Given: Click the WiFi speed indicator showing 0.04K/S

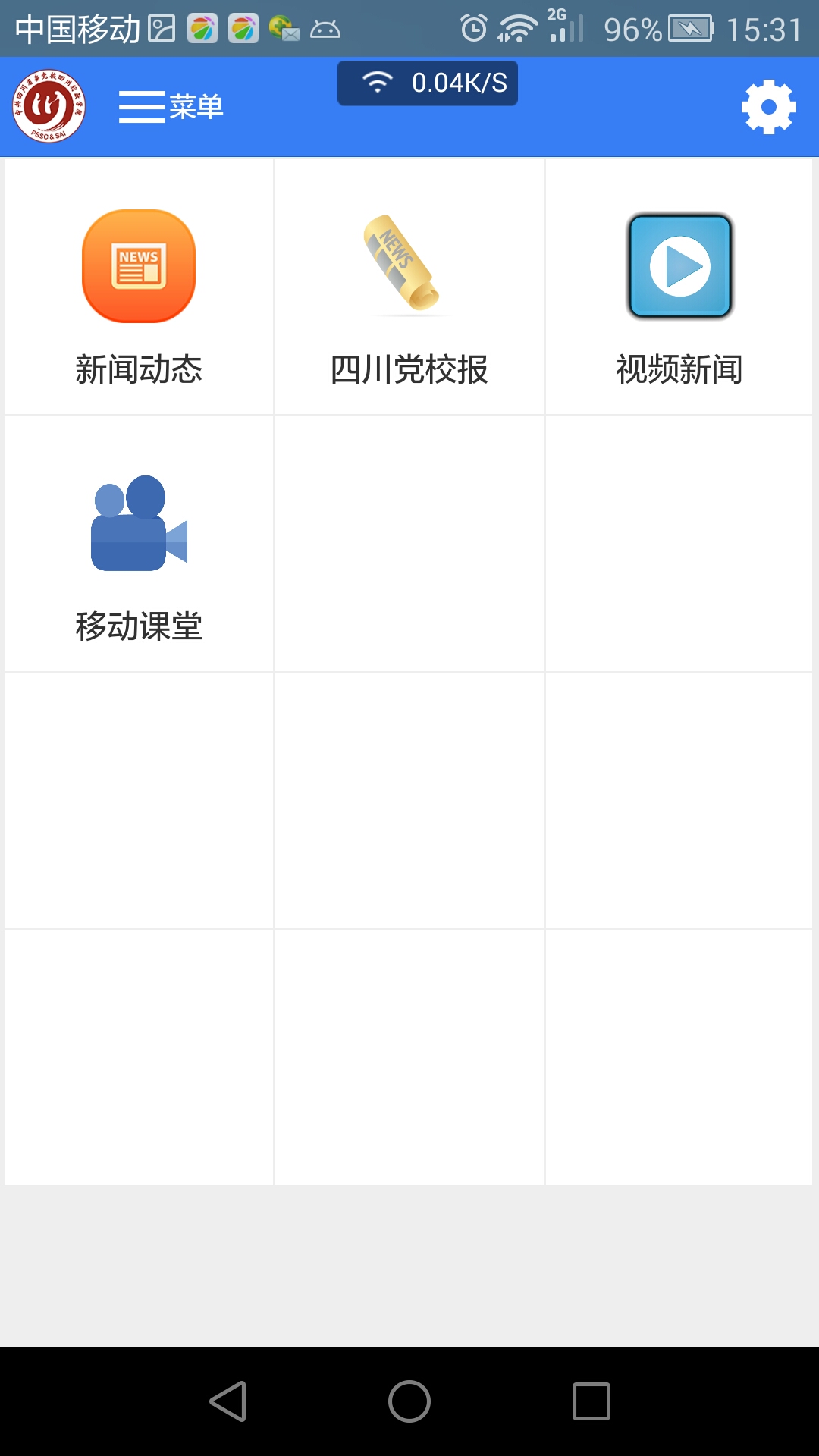Looking at the screenshot, I should pos(427,83).
